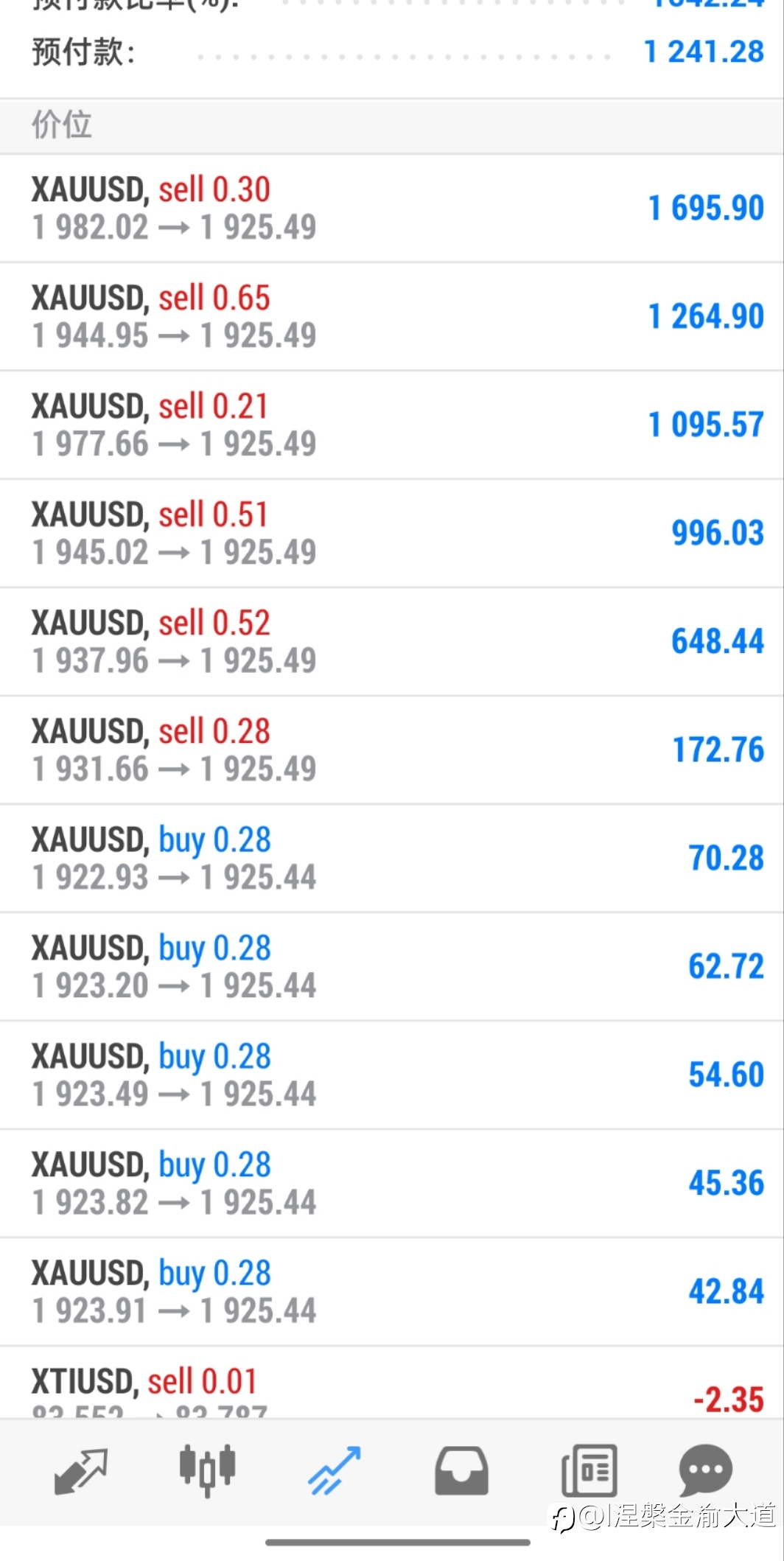
Task: Open the History inbox tab
Action: 461,1470
